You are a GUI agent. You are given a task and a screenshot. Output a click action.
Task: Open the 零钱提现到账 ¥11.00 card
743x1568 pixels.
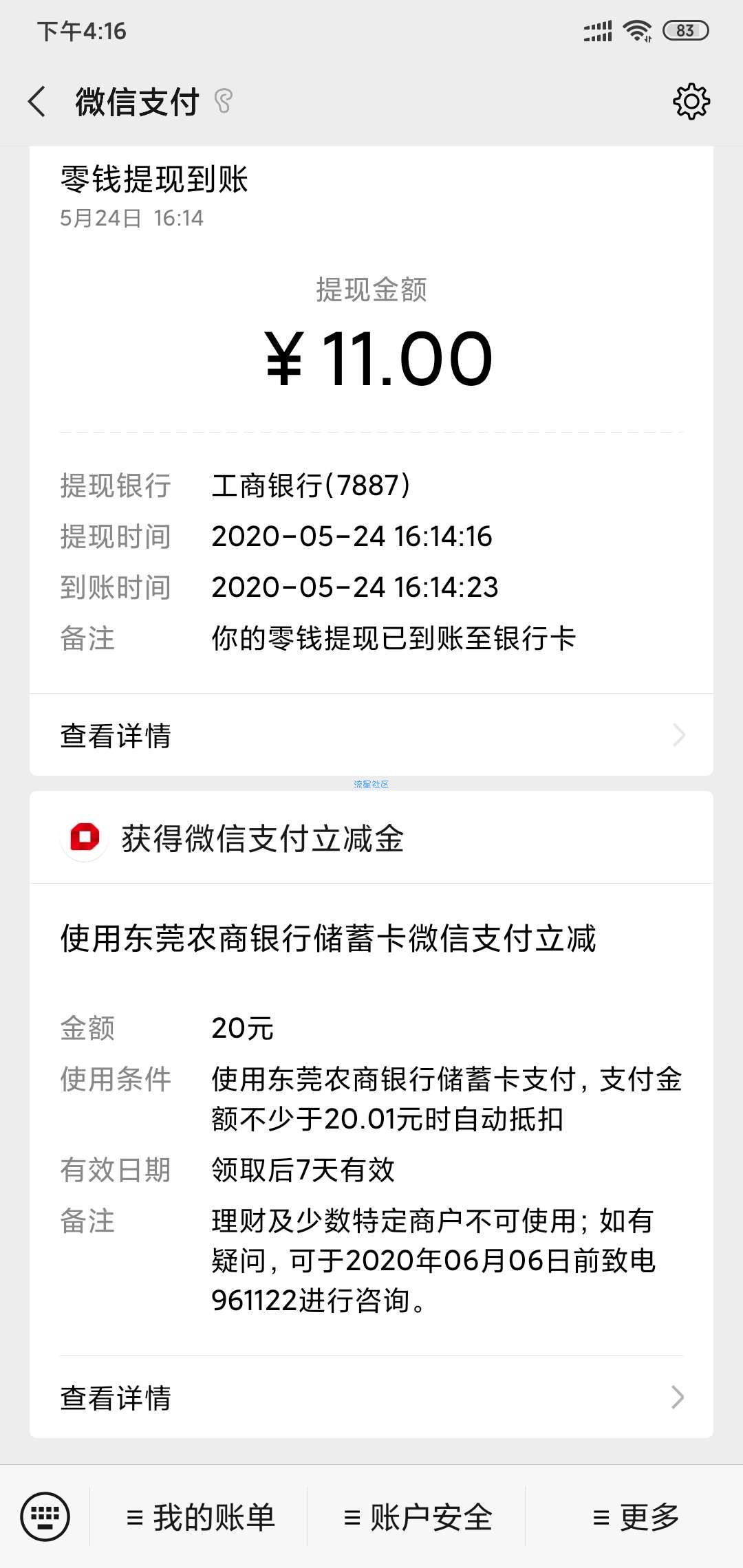click(371, 420)
